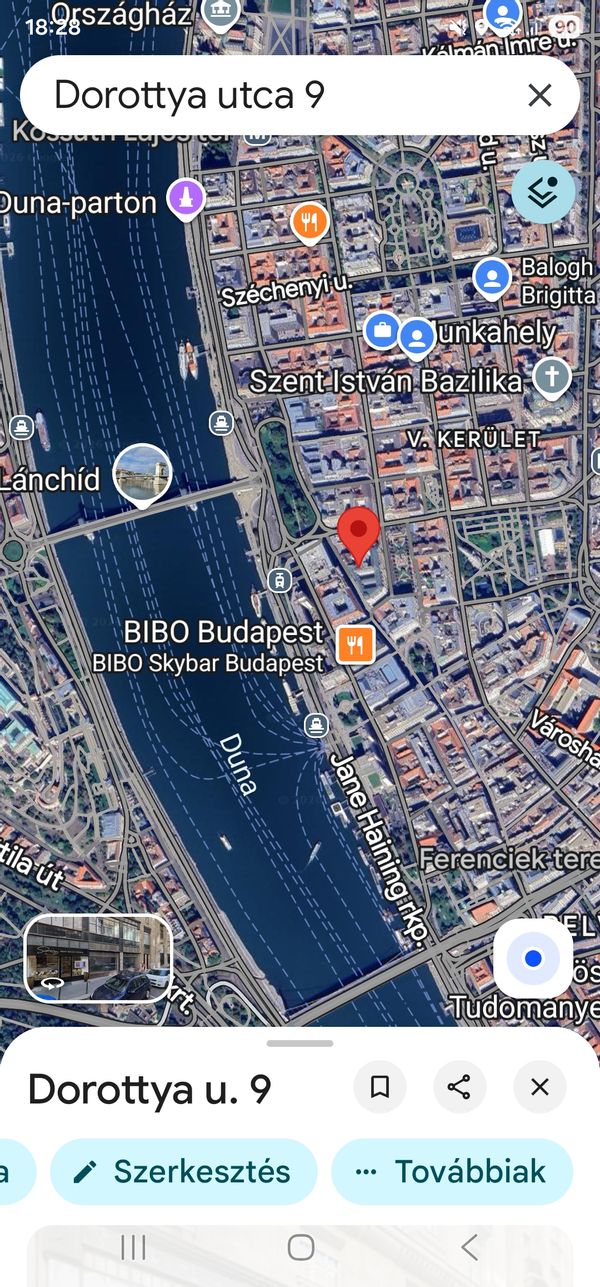Select the Lánchíd photo marker
This screenshot has width=600, height=1287.
(x=142, y=474)
